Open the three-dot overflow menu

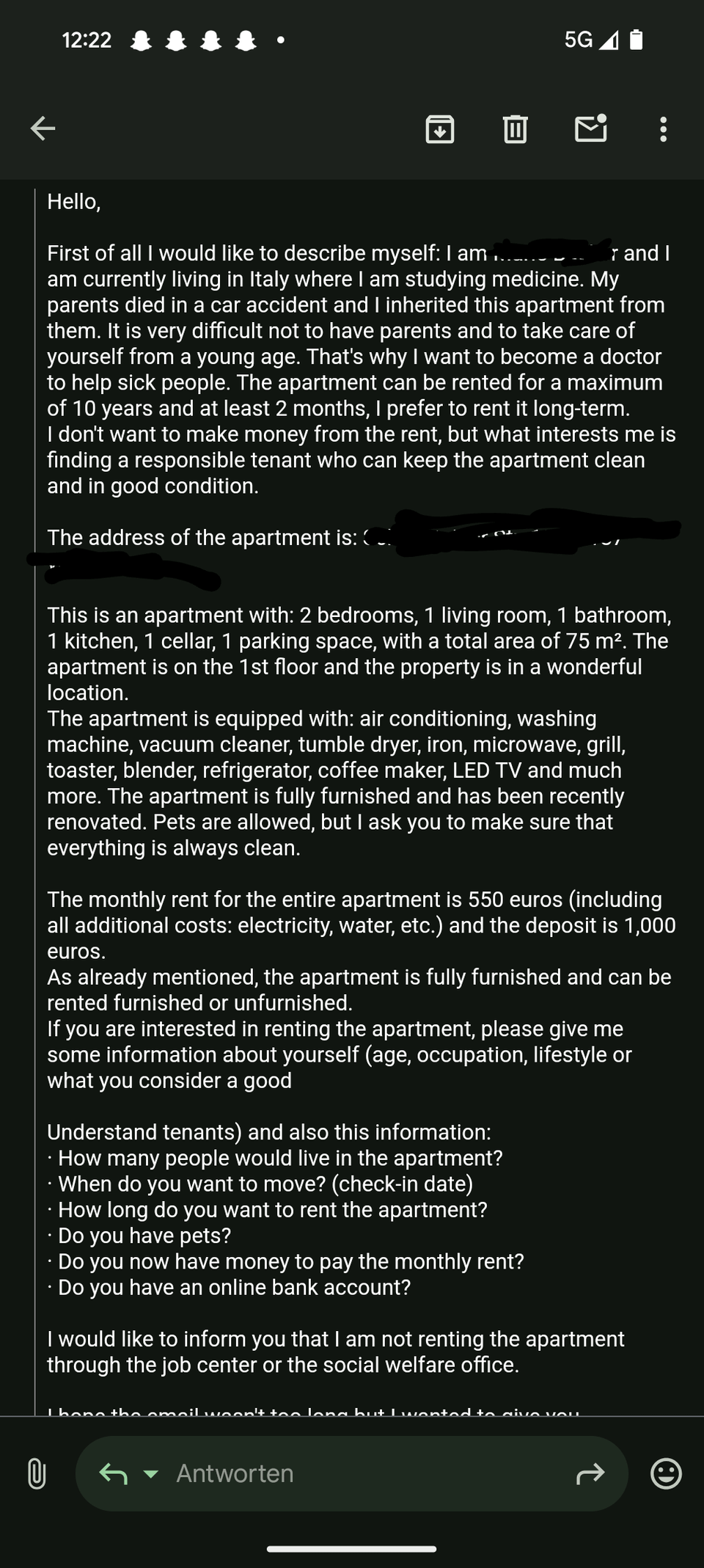664,129
